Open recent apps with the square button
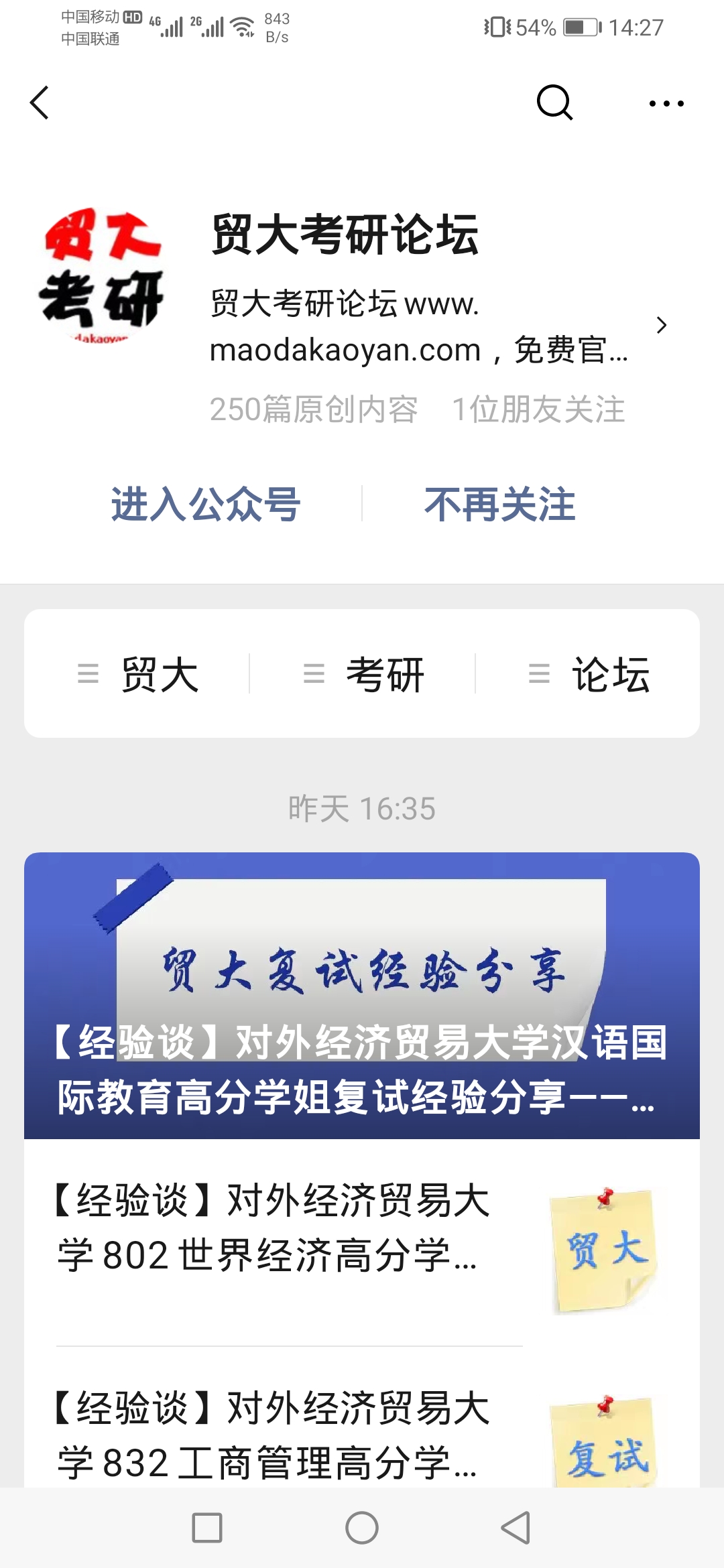 207,1528
